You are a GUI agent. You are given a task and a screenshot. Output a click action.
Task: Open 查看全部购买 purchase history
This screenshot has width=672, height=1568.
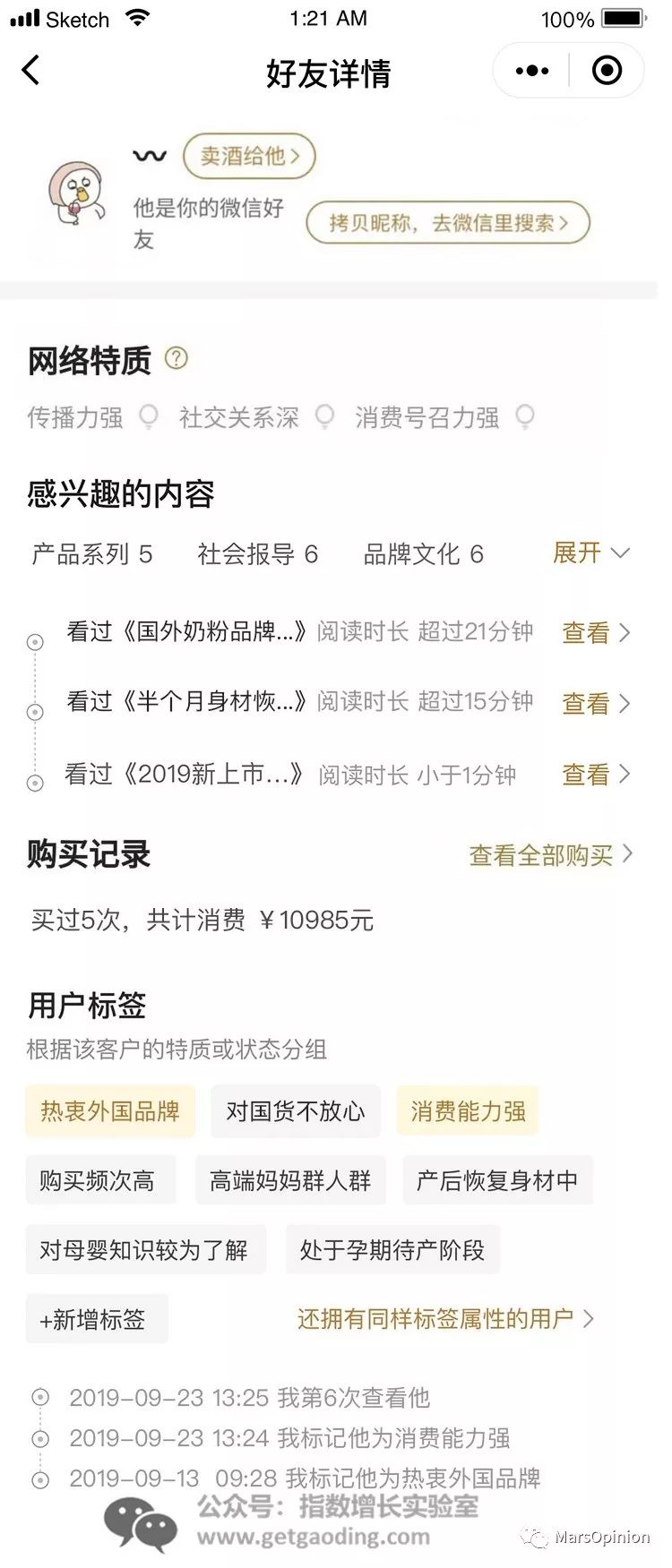coord(550,855)
